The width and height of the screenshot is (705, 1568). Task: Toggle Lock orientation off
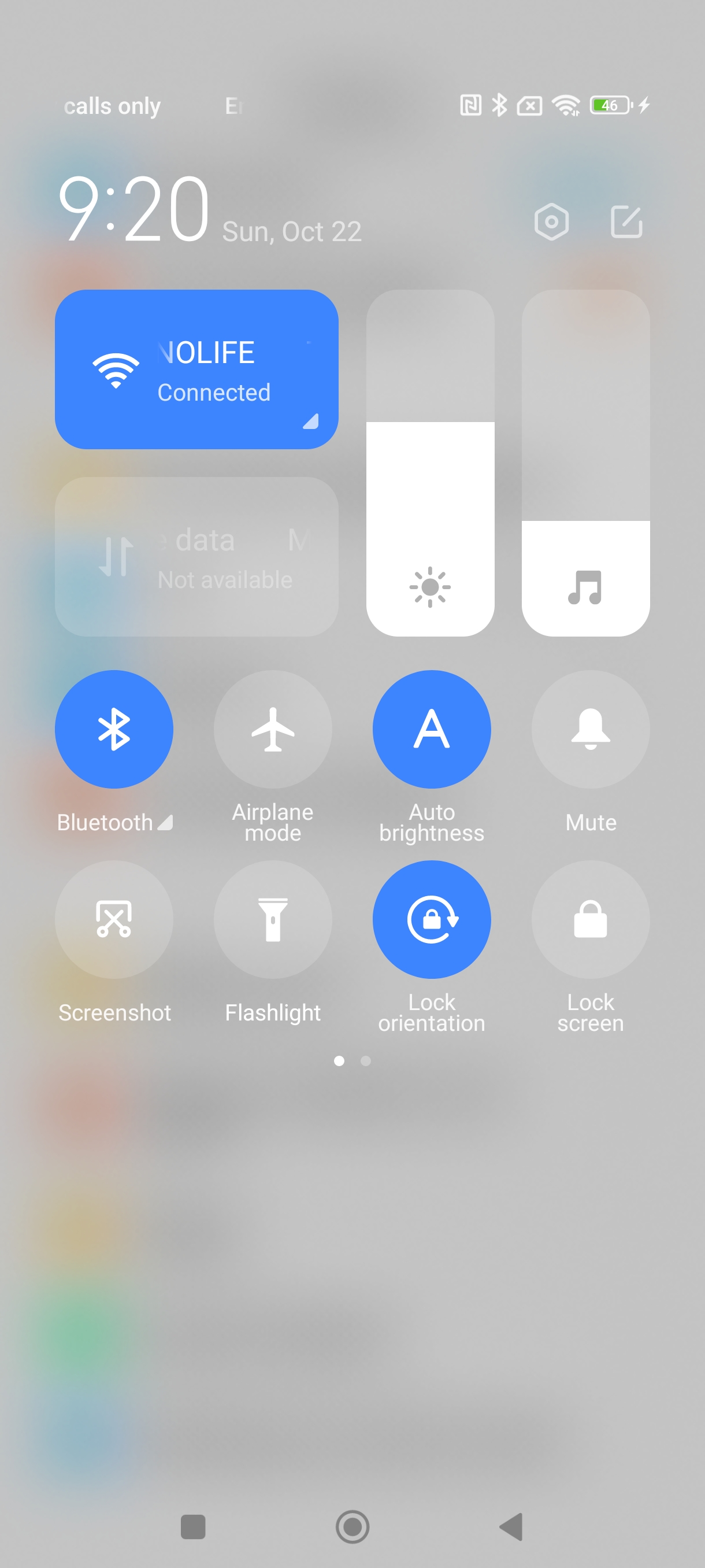tap(431, 919)
